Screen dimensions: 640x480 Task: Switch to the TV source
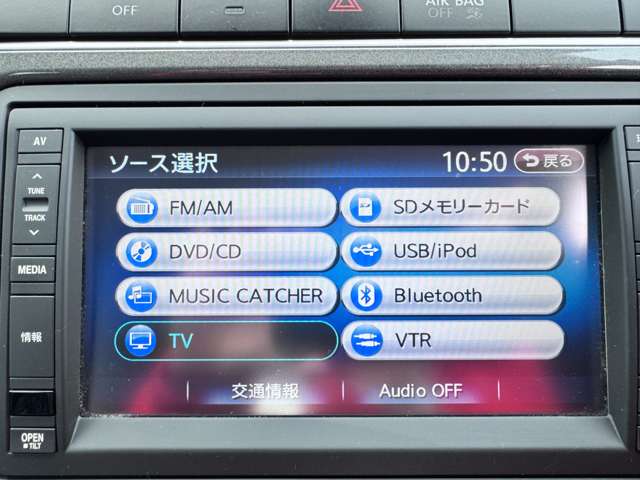226,341
